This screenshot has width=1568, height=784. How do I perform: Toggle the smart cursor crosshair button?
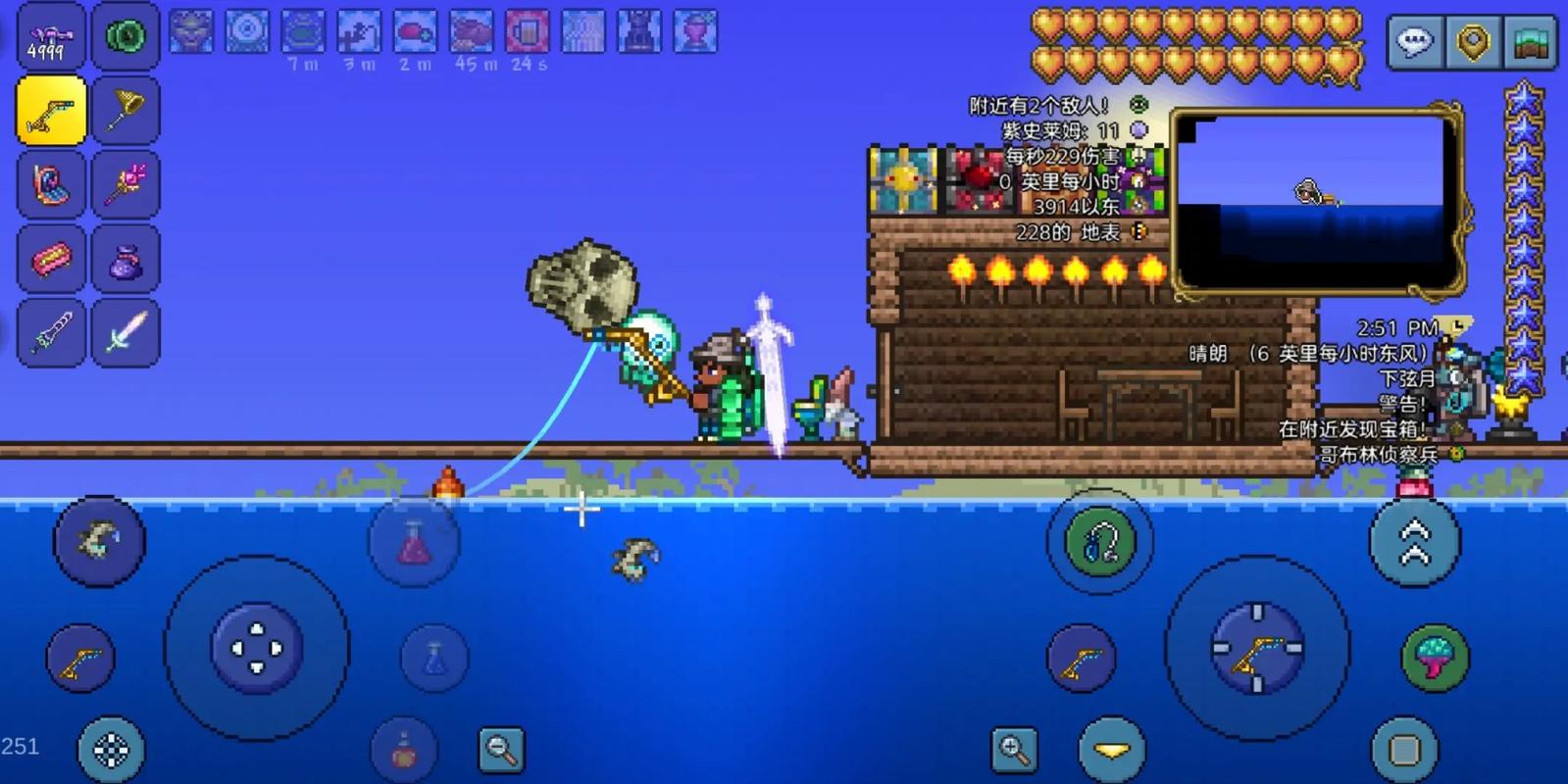pyautogui.click(x=111, y=750)
